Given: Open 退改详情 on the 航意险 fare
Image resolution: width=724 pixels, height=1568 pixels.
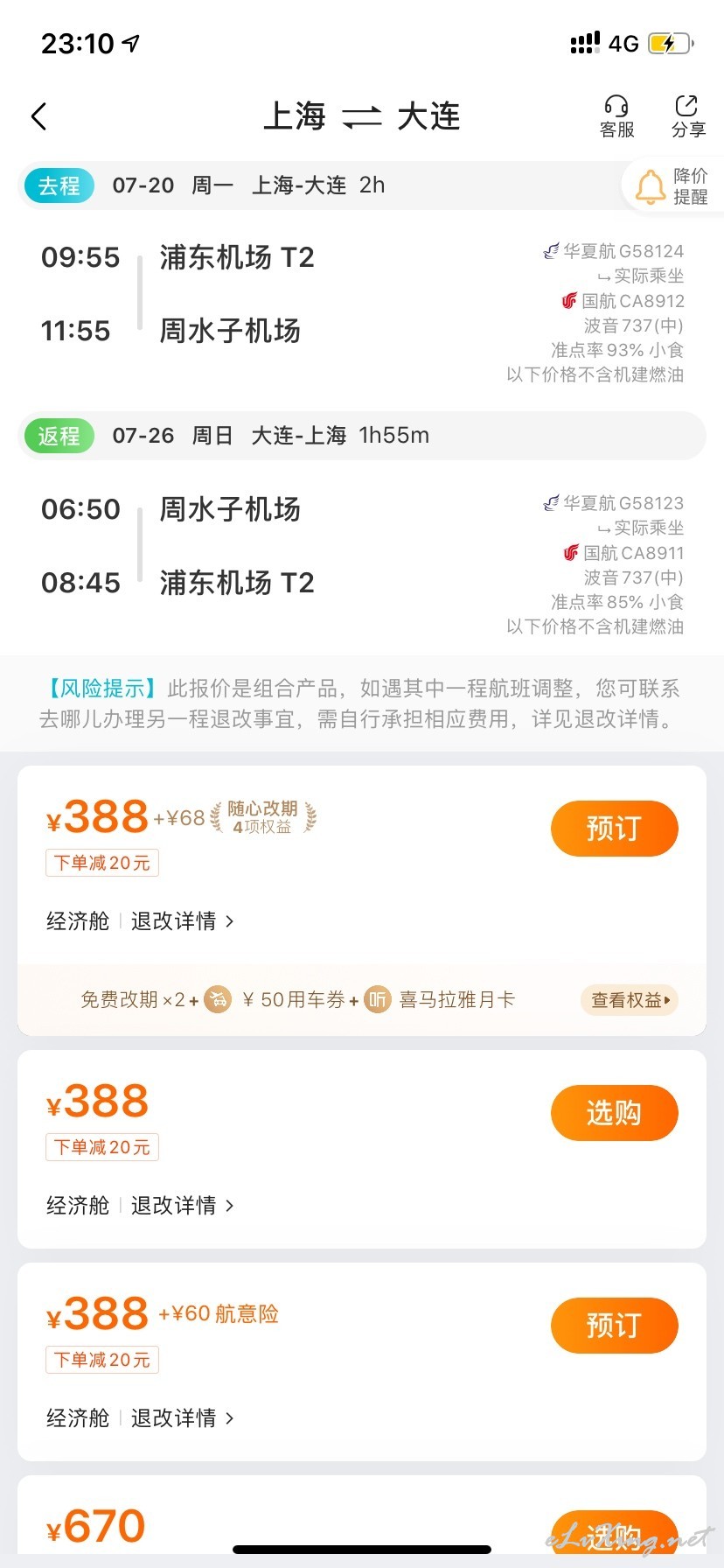Looking at the screenshot, I should 182,1418.
